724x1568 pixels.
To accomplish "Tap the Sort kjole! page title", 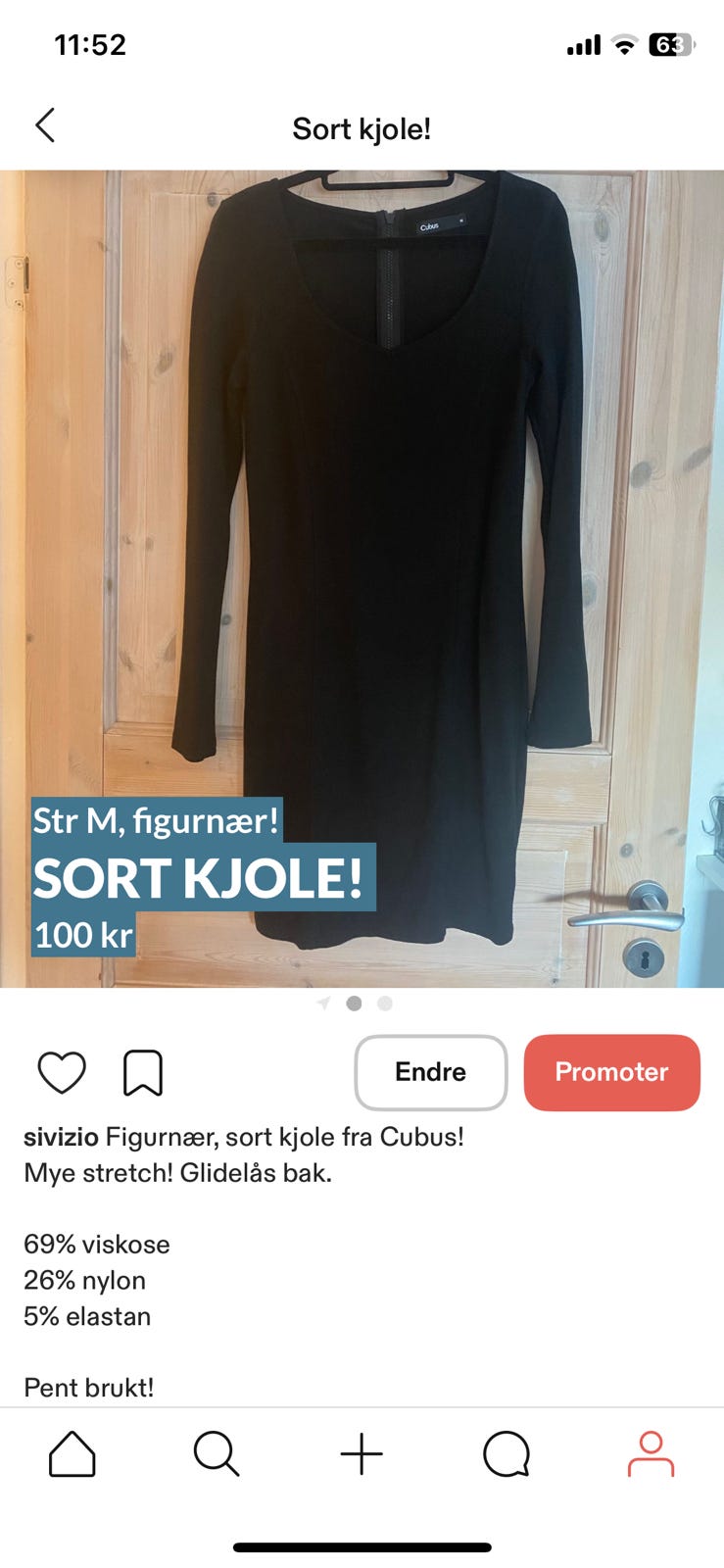I will 362,127.
